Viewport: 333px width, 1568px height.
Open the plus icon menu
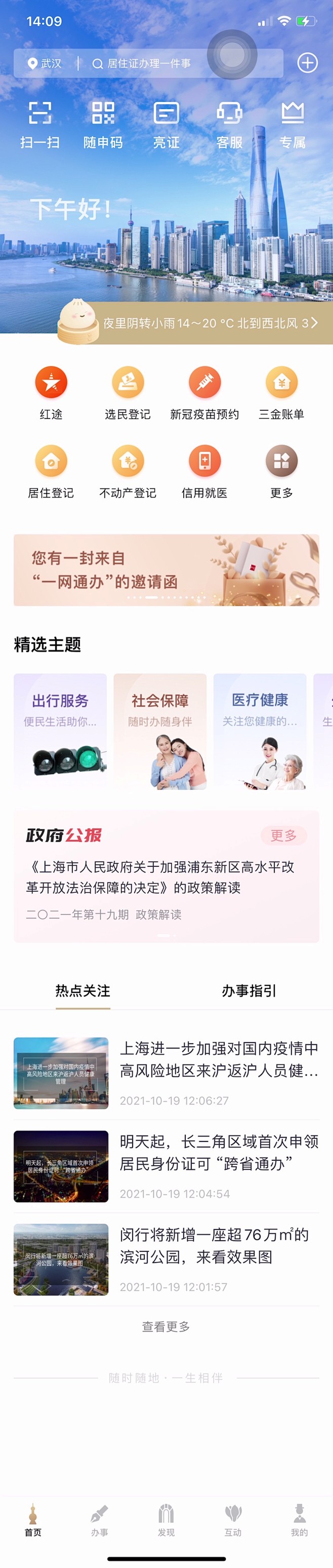pyautogui.click(x=307, y=63)
